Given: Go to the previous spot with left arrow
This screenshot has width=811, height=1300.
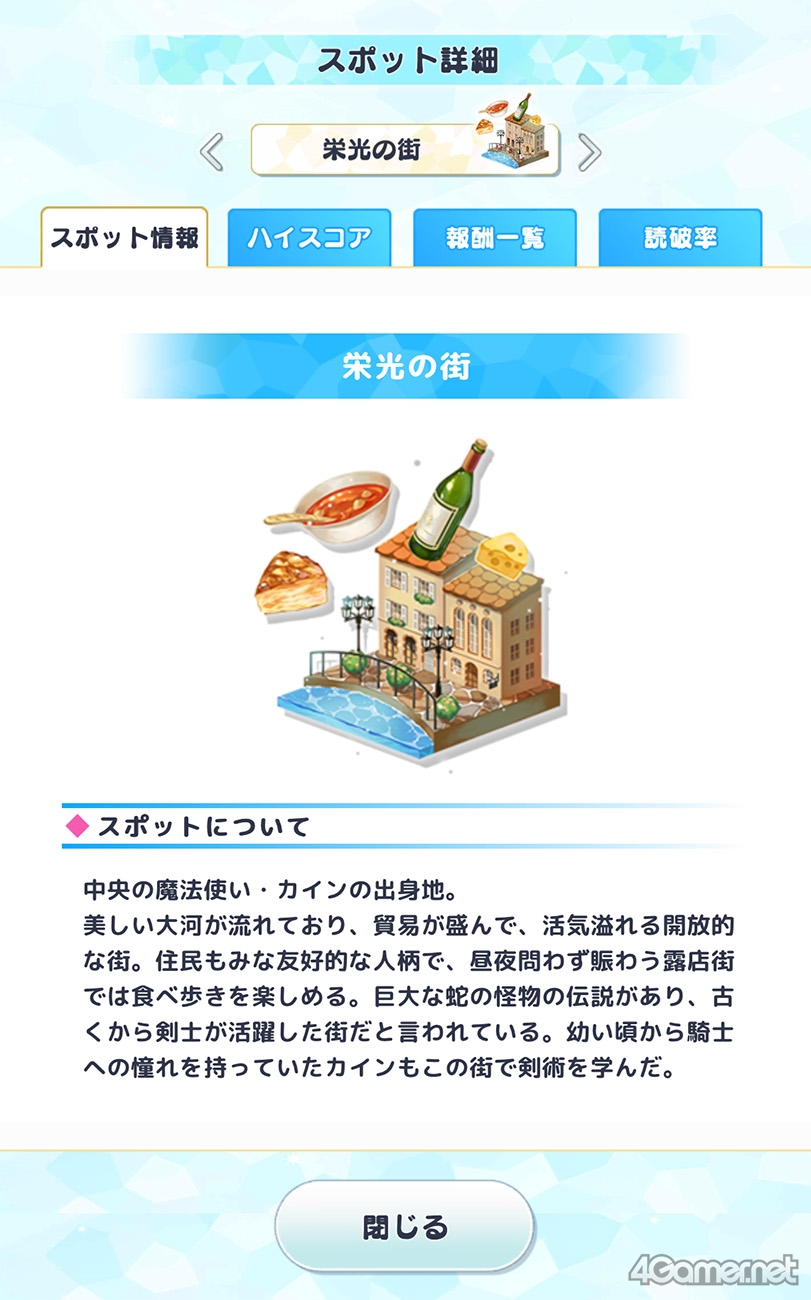Looking at the screenshot, I should [211, 152].
